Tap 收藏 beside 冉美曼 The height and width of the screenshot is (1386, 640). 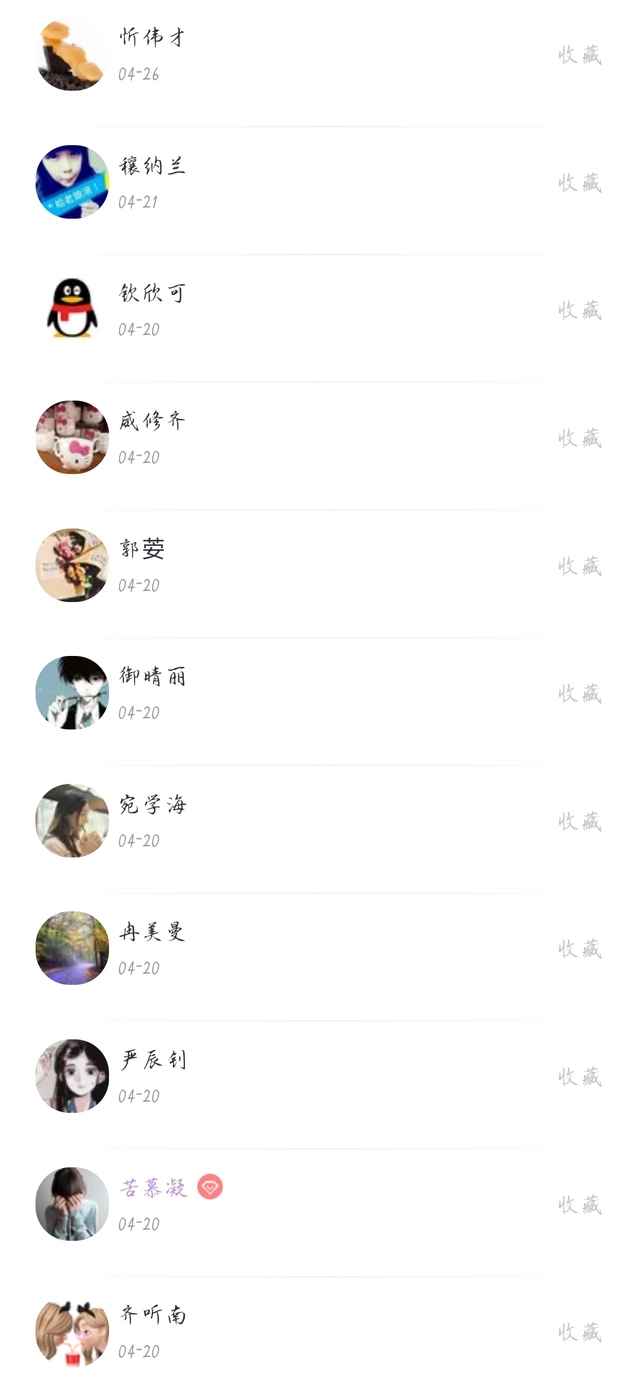tap(580, 949)
